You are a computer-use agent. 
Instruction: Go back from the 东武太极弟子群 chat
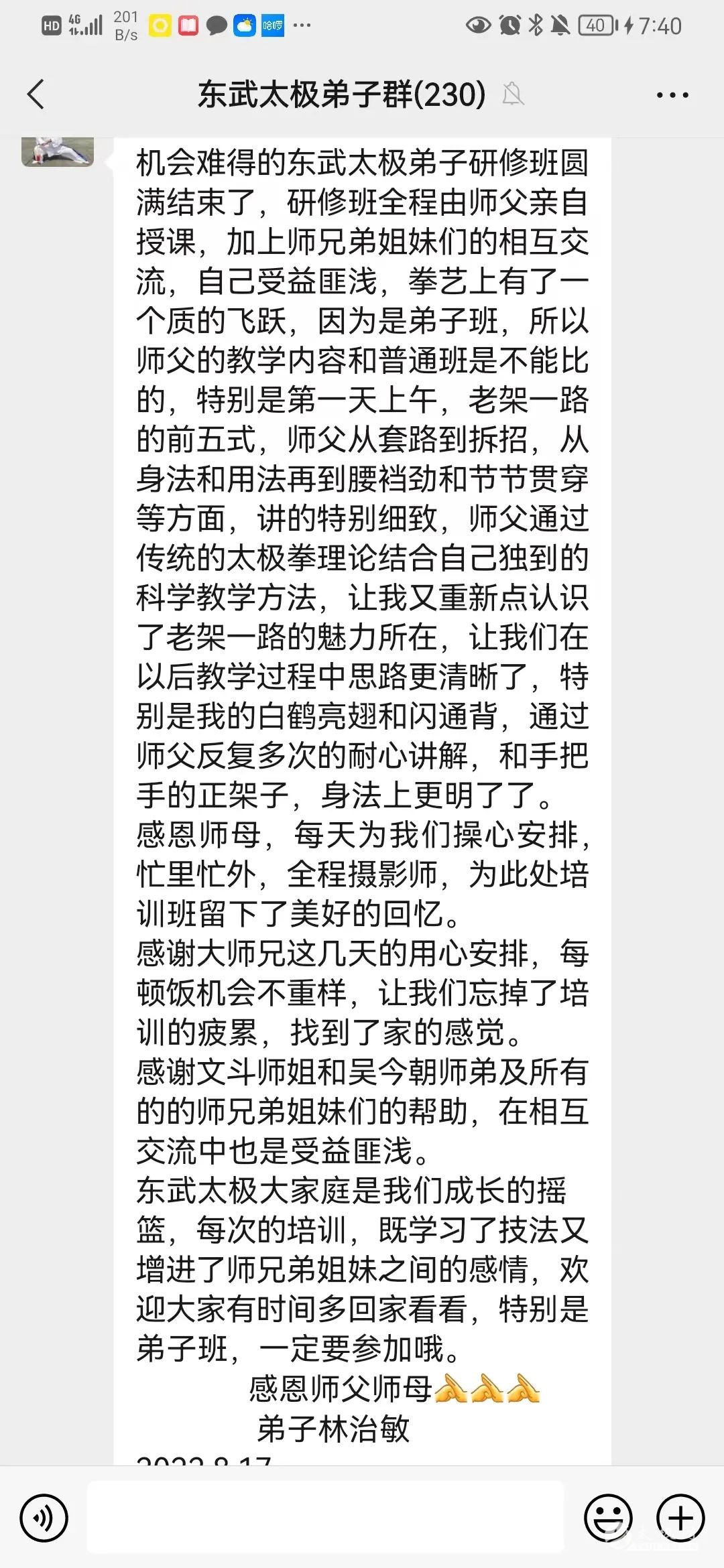pos(36,94)
